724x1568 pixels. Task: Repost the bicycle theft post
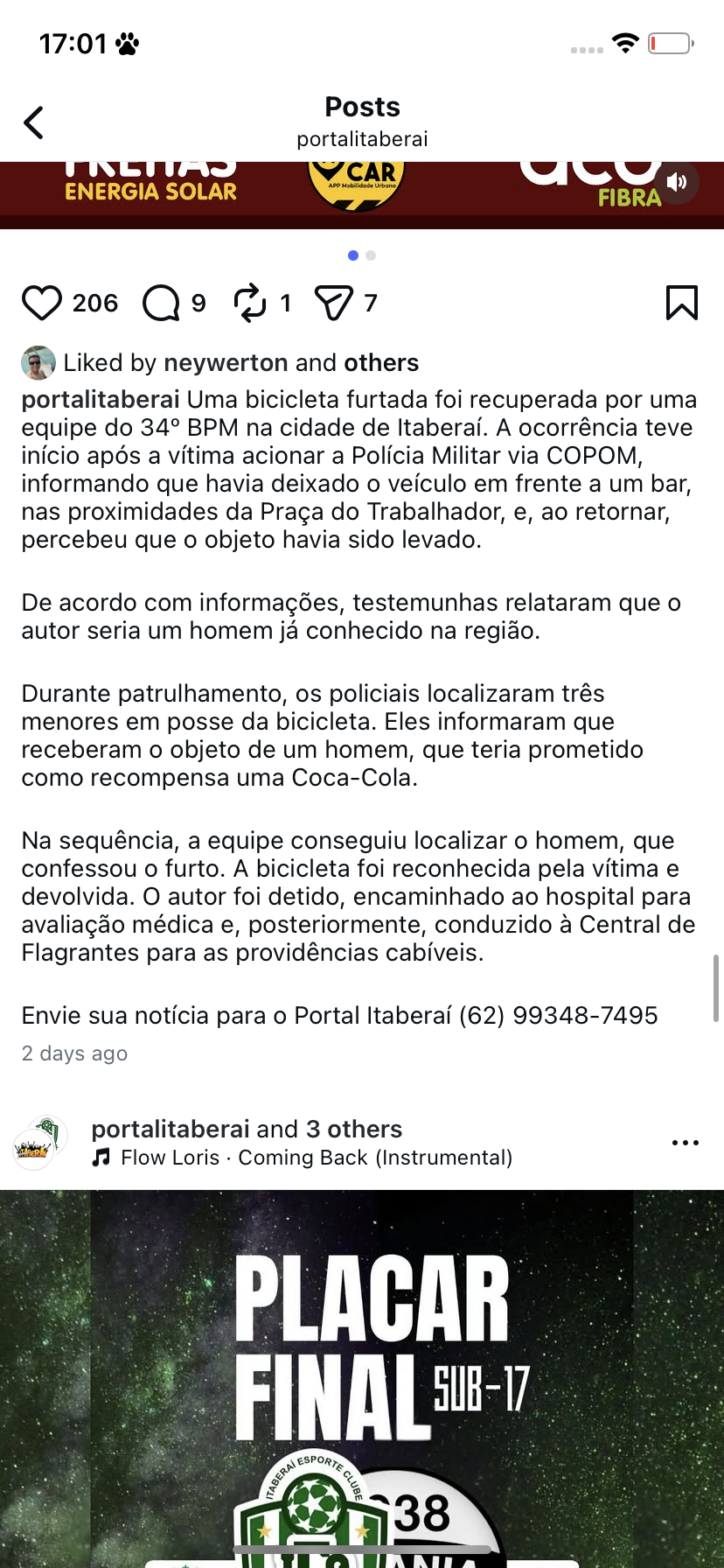click(250, 304)
